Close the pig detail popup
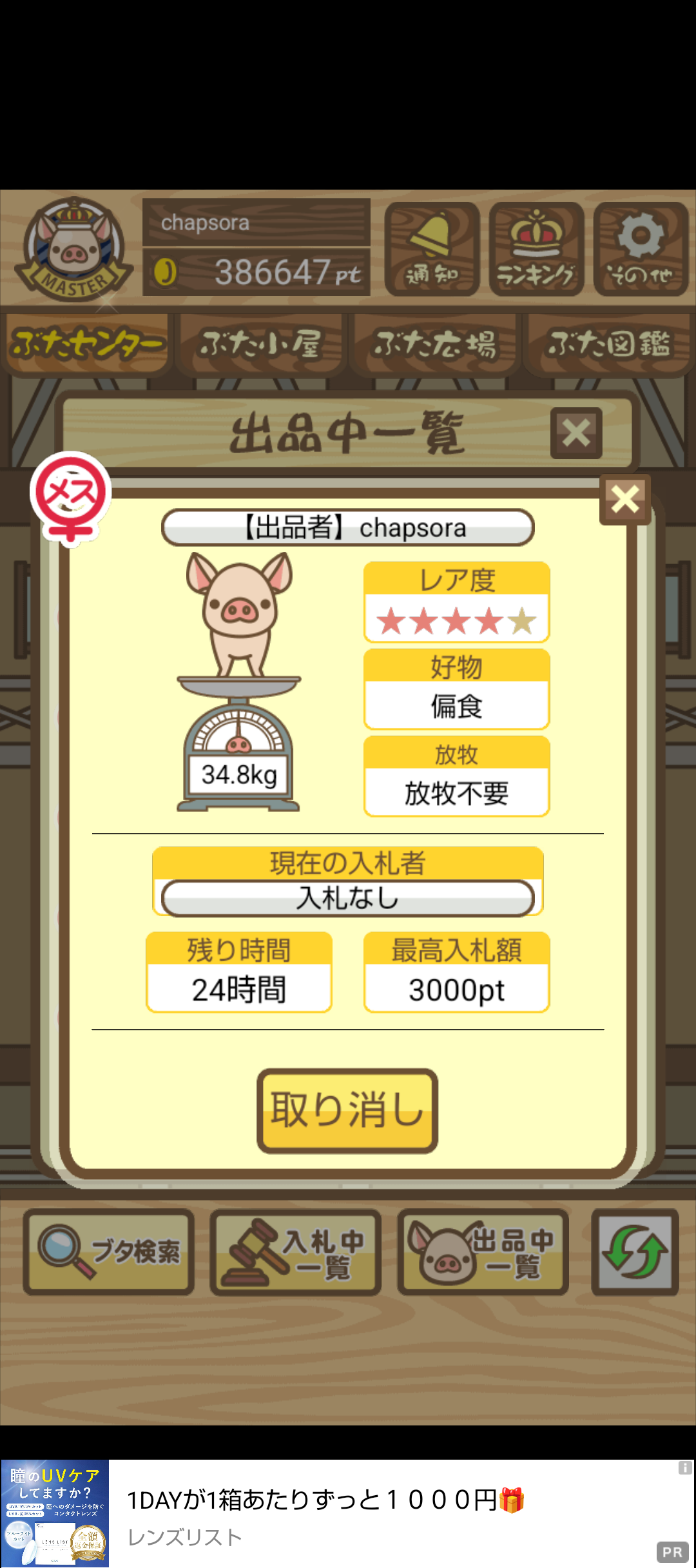The height and width of the screenshot is (1568, 696). (x=624, y=500)
